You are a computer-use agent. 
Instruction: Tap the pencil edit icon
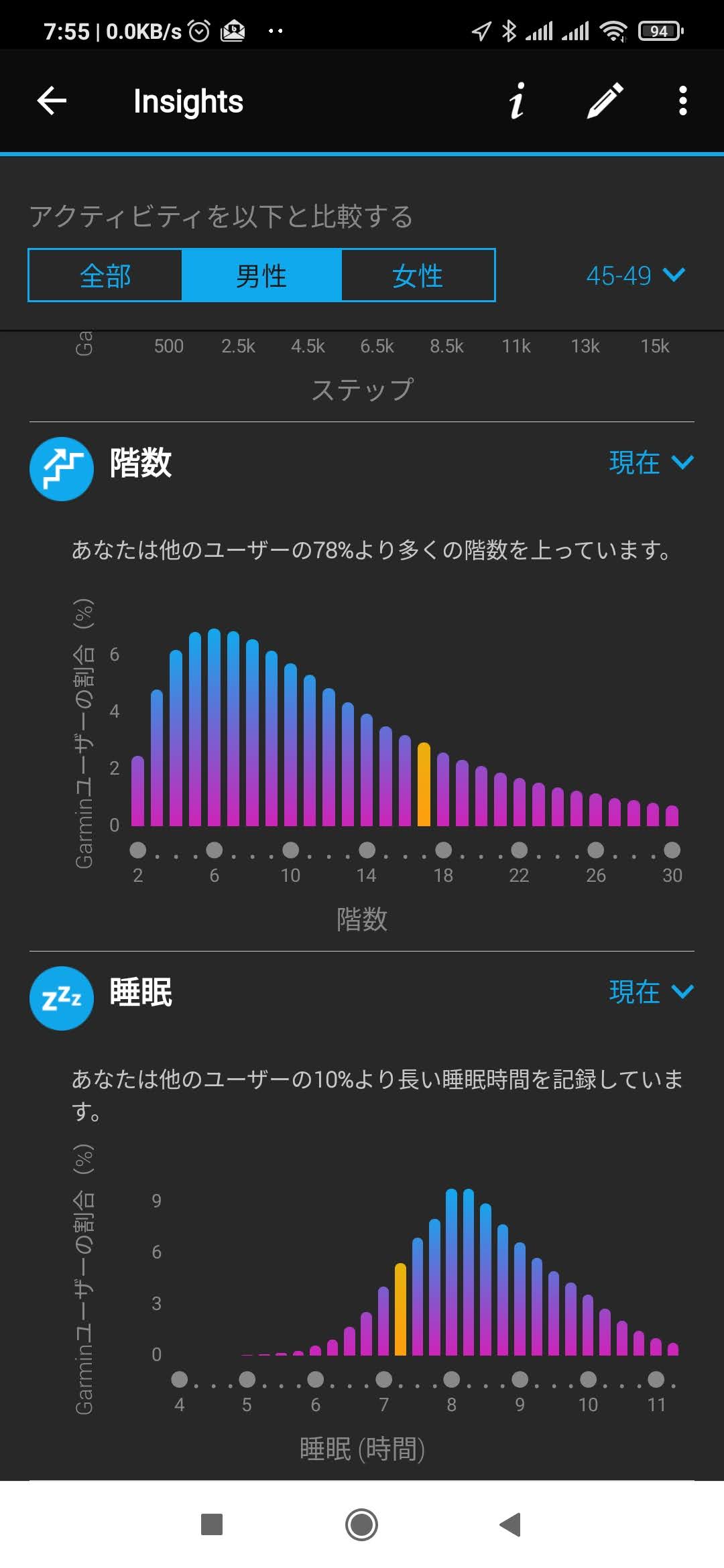pos(605,101)
